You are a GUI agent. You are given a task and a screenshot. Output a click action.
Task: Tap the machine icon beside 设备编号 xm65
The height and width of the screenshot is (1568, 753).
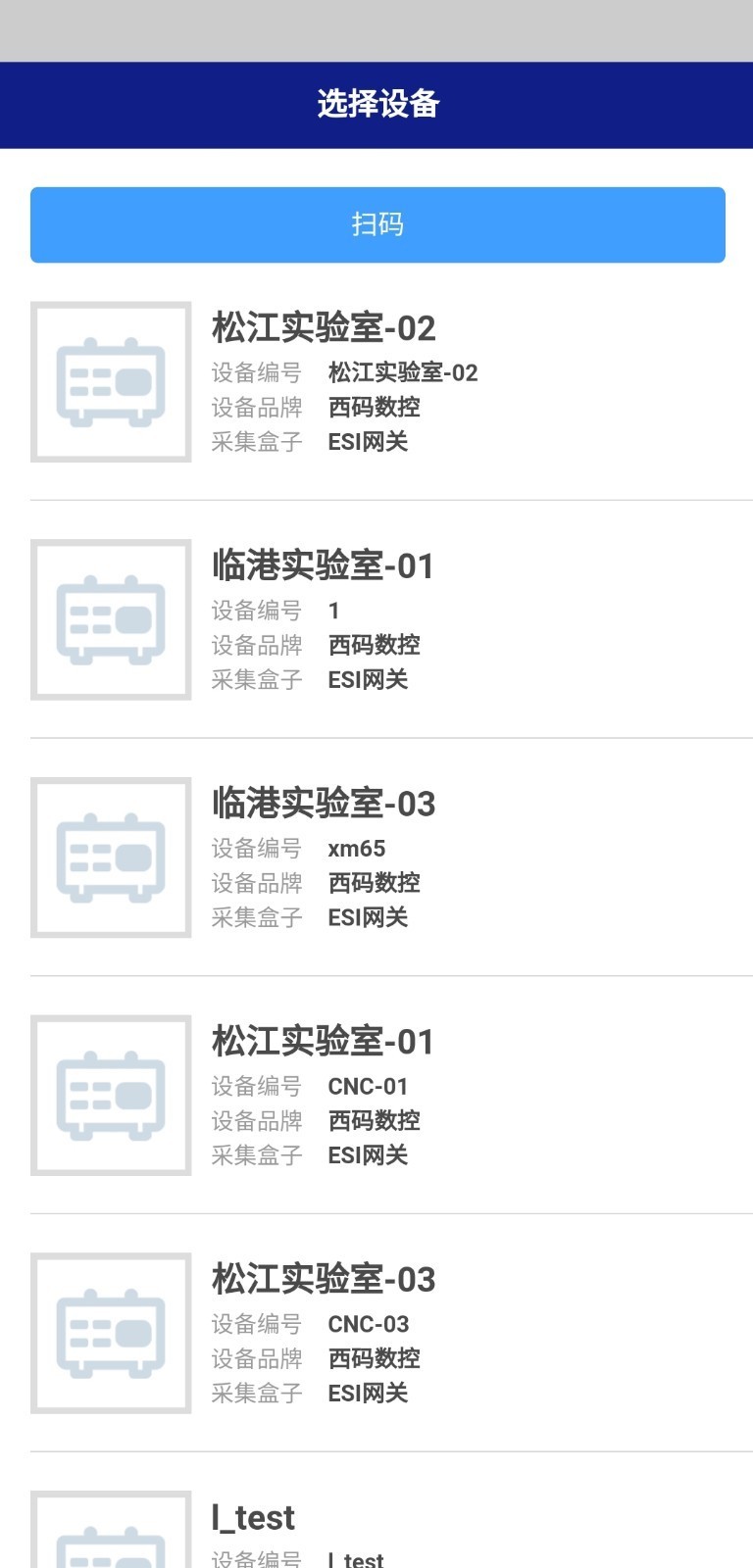pyautogui.click(x=110, y=857)
